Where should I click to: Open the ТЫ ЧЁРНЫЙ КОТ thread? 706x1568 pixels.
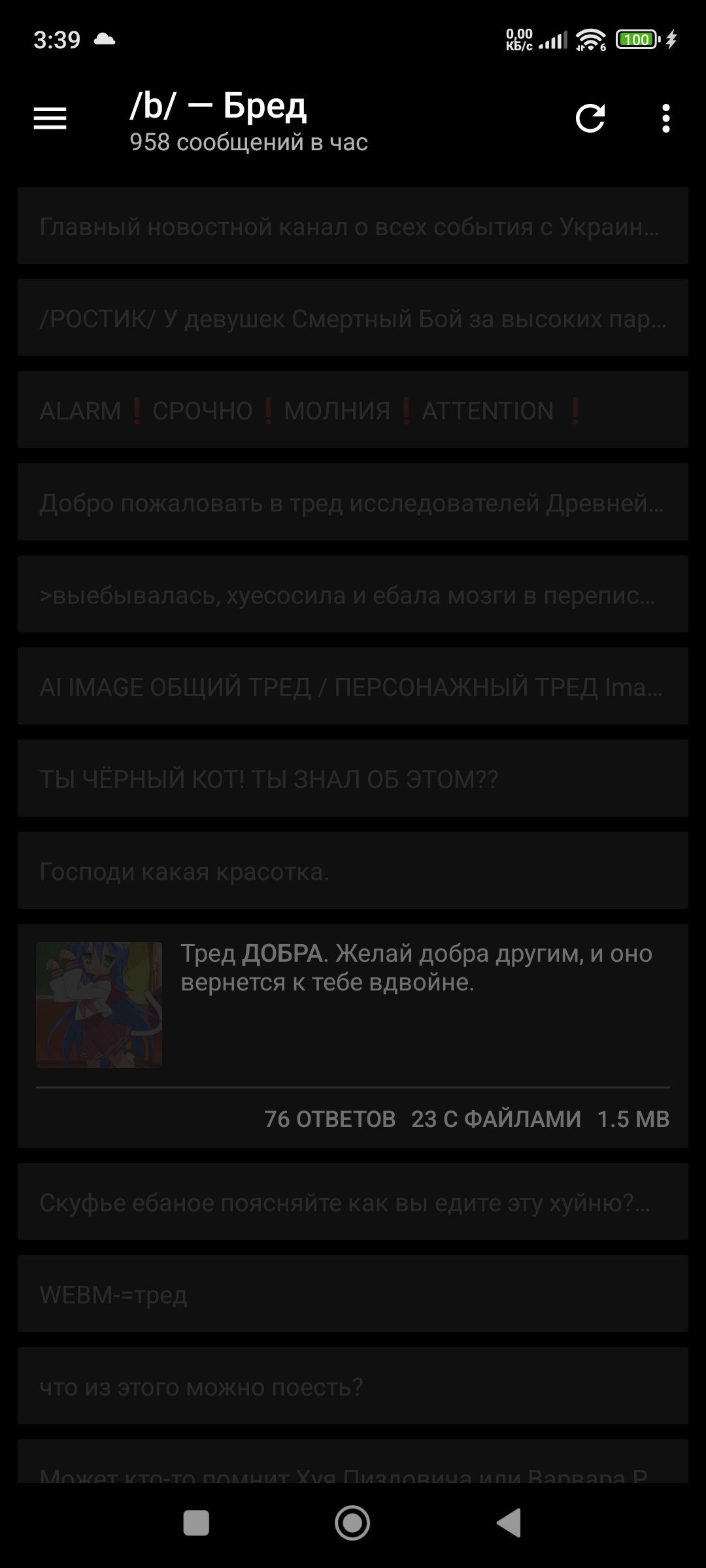pos(353,778)
